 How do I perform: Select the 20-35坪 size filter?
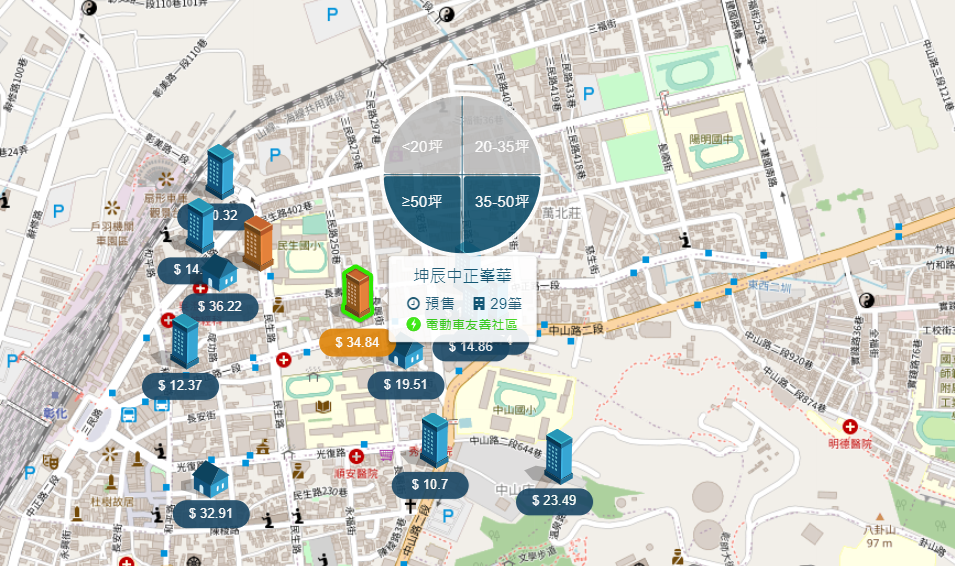tap(502, 146)
